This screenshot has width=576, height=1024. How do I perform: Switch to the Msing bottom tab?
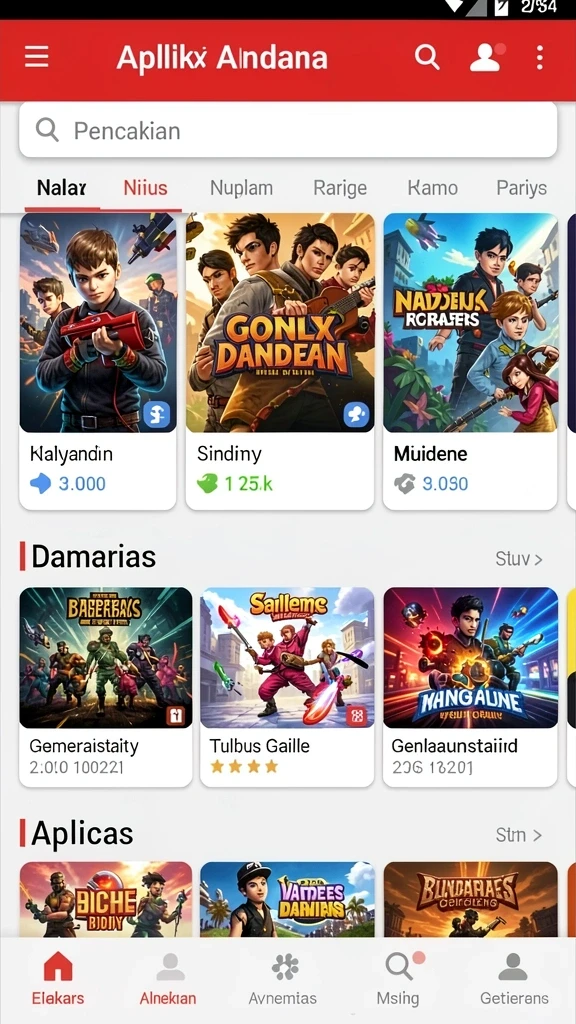398,980
